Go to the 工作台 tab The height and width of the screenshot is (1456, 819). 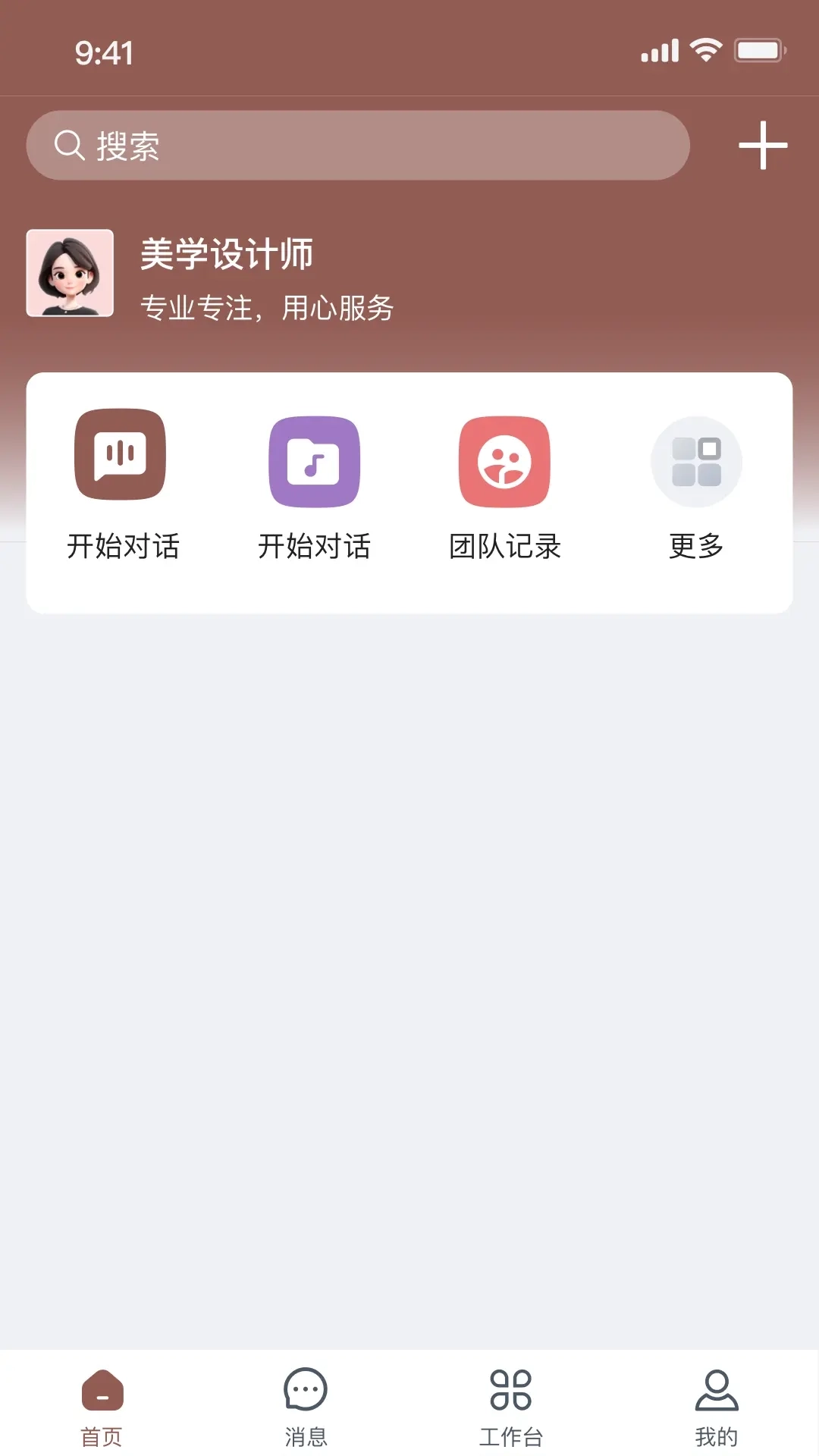(511, 1407)
